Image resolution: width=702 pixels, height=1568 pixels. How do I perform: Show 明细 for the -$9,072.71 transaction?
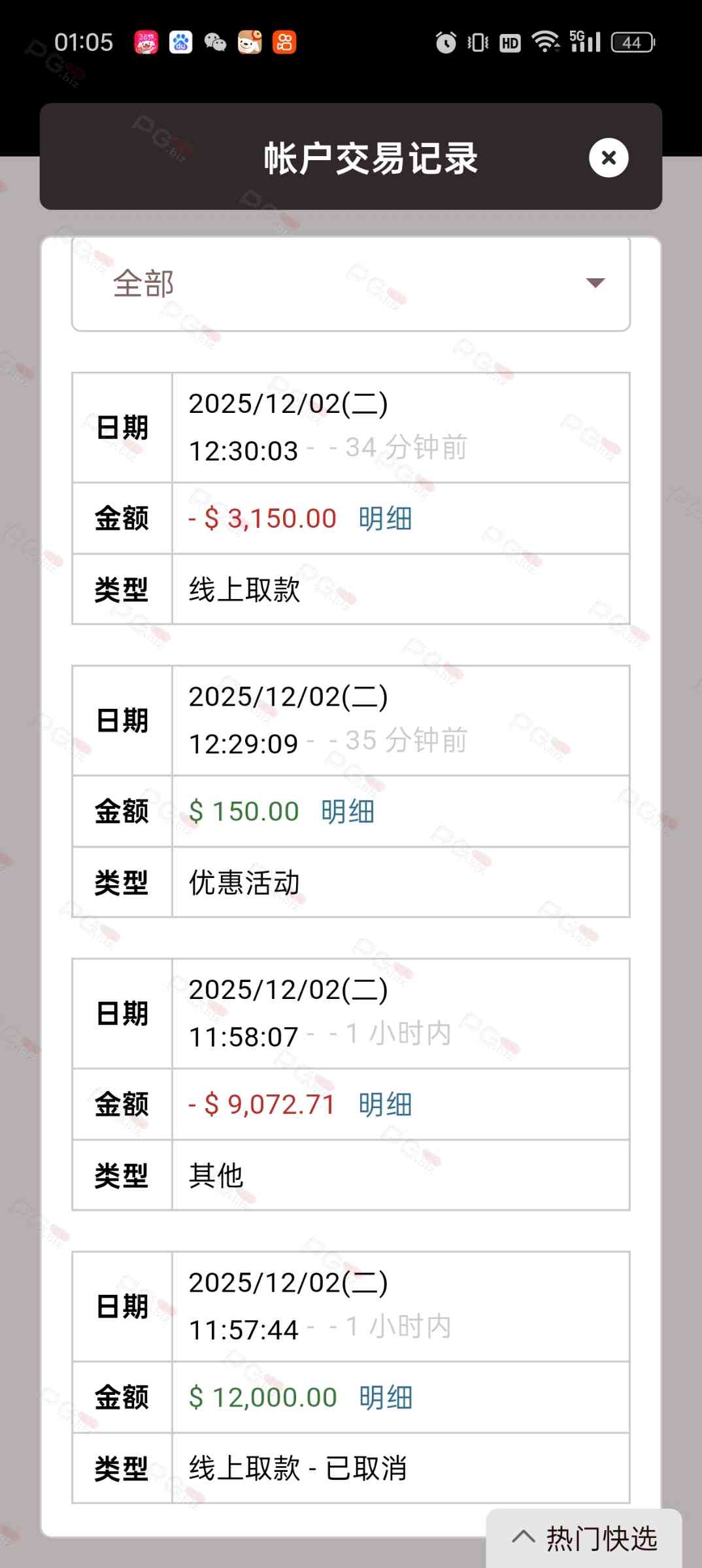tap(385, 1105)
